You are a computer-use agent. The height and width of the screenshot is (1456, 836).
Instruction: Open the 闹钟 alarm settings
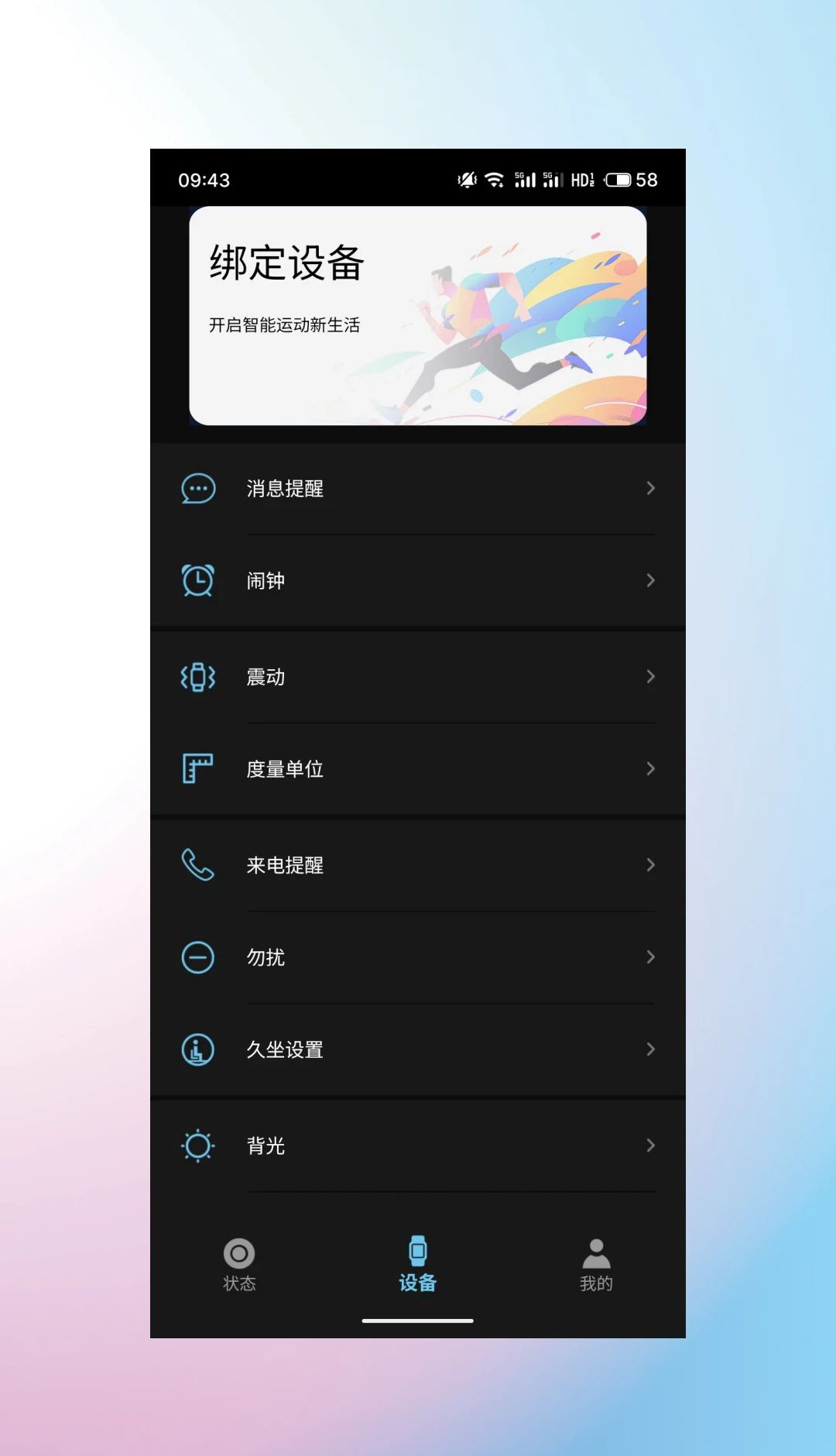click(417, 581)
